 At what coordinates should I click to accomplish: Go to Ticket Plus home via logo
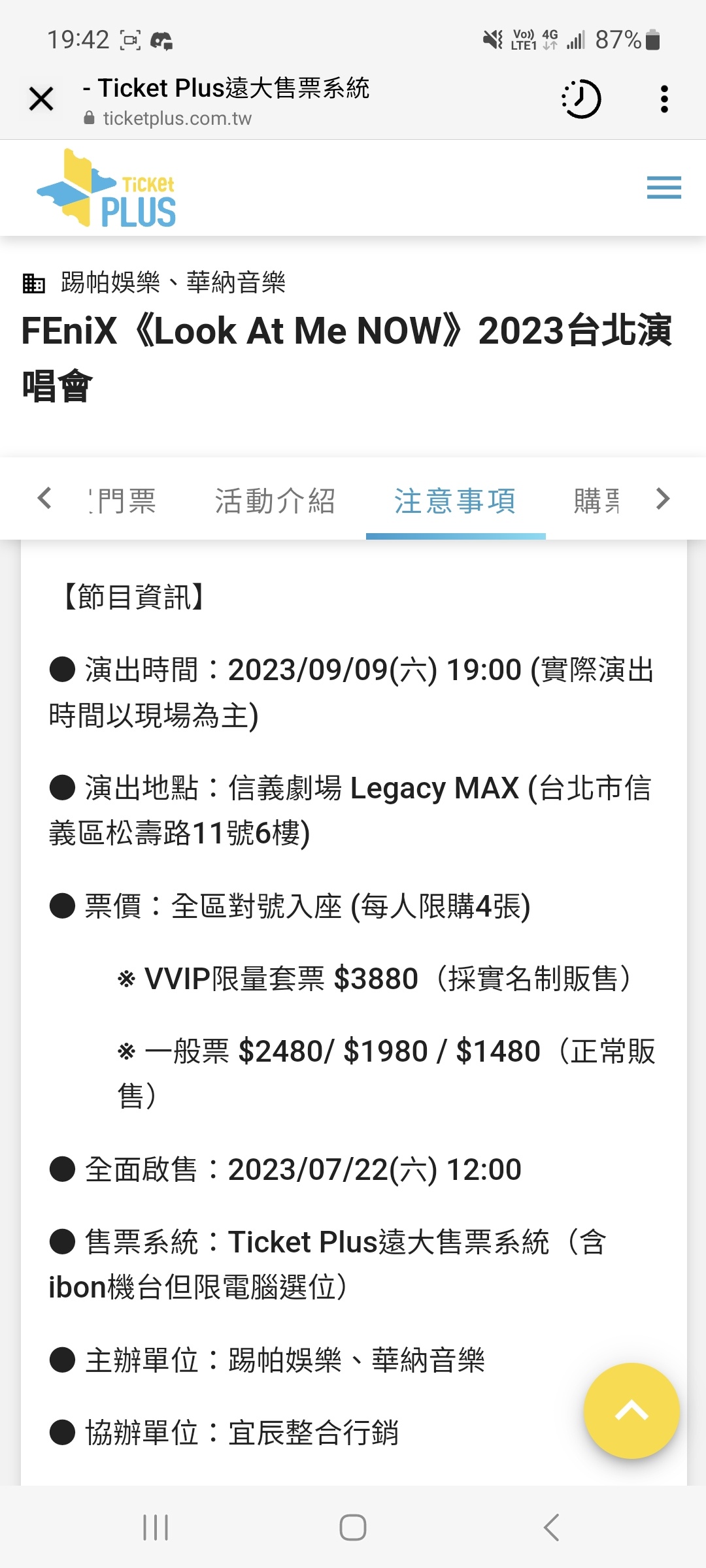click(x=107, y=188)
